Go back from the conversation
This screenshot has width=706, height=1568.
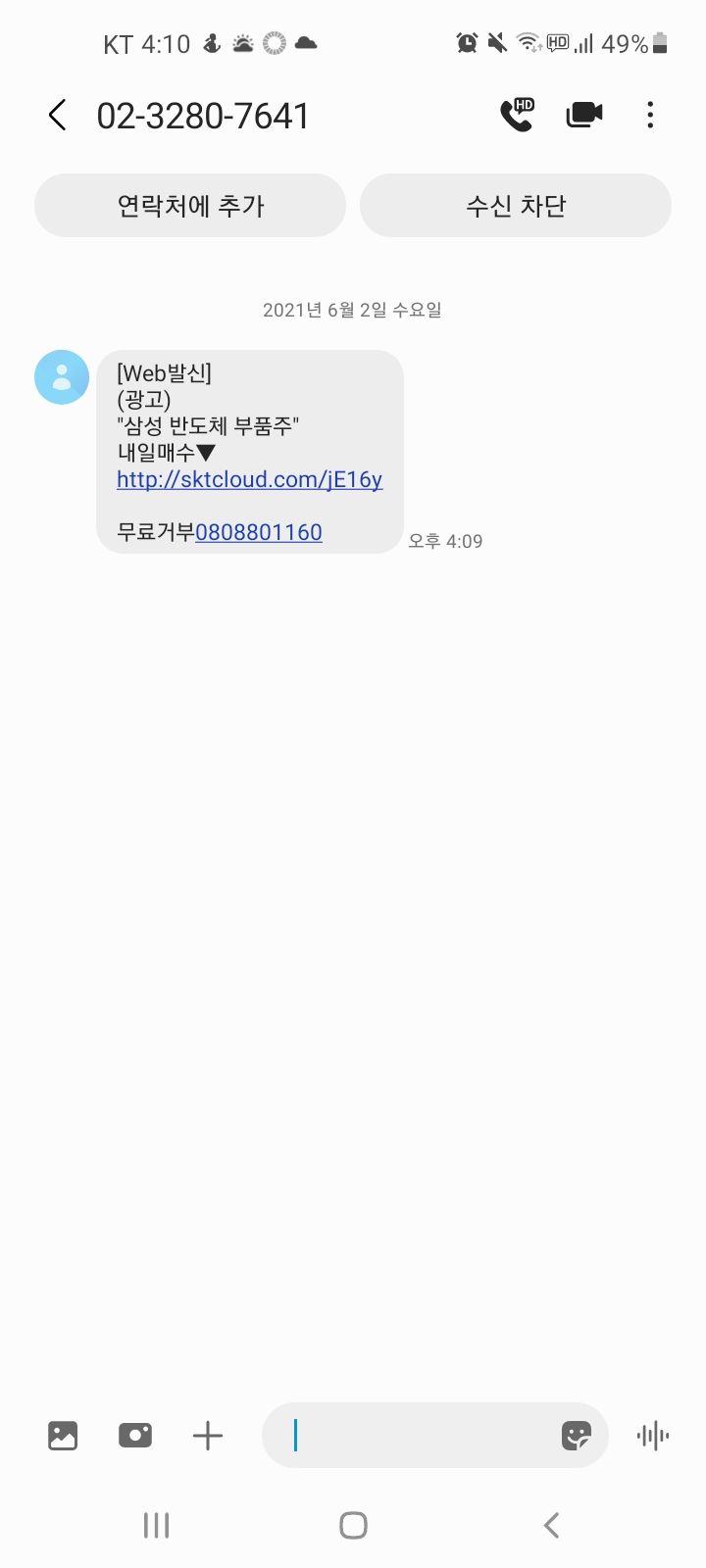pos(57,116)
